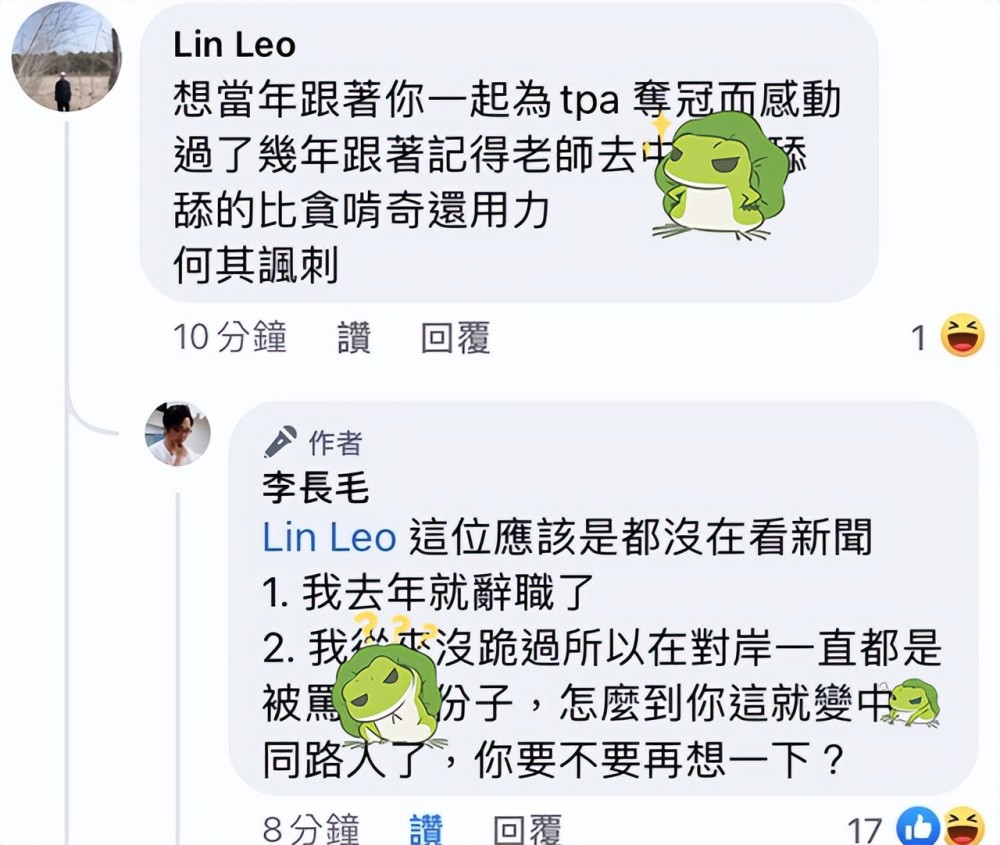Open Lin Leo's profile picture
The image size is (1000, 845).
tap(65, 57)
